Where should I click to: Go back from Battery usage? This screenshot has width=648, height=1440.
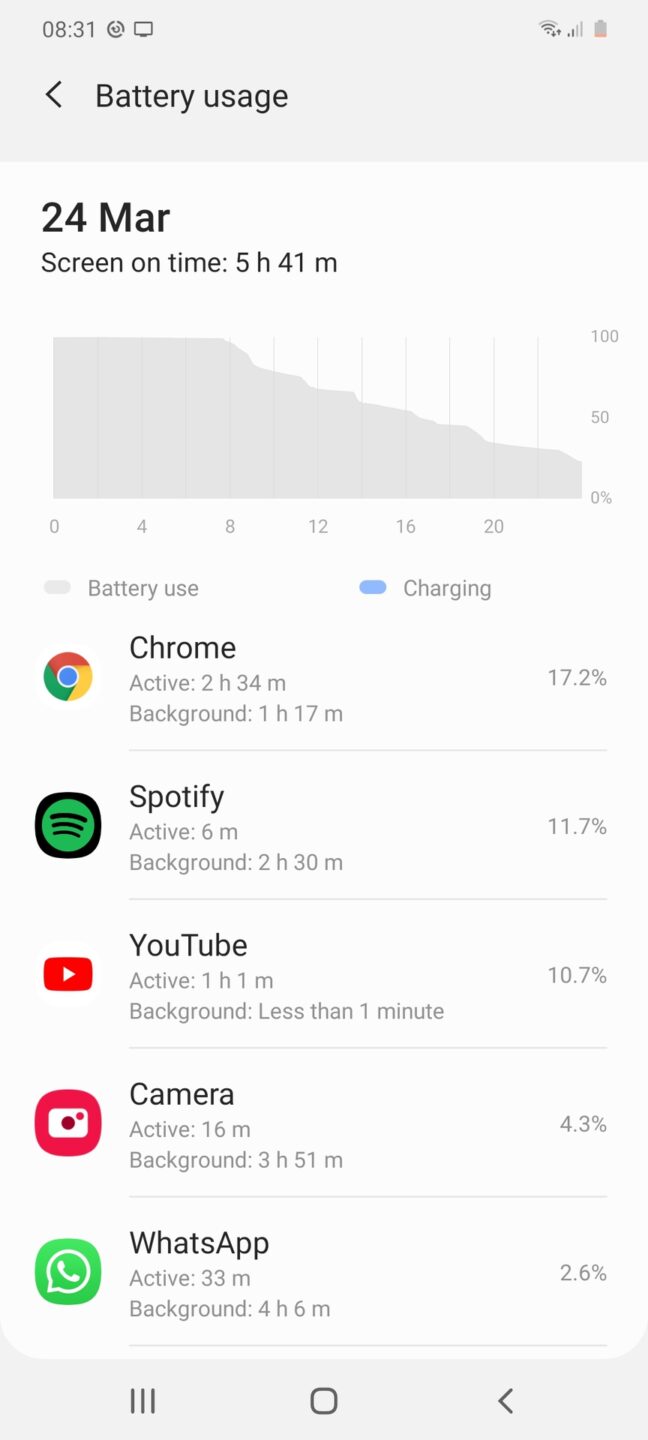(x=54, y=96)
